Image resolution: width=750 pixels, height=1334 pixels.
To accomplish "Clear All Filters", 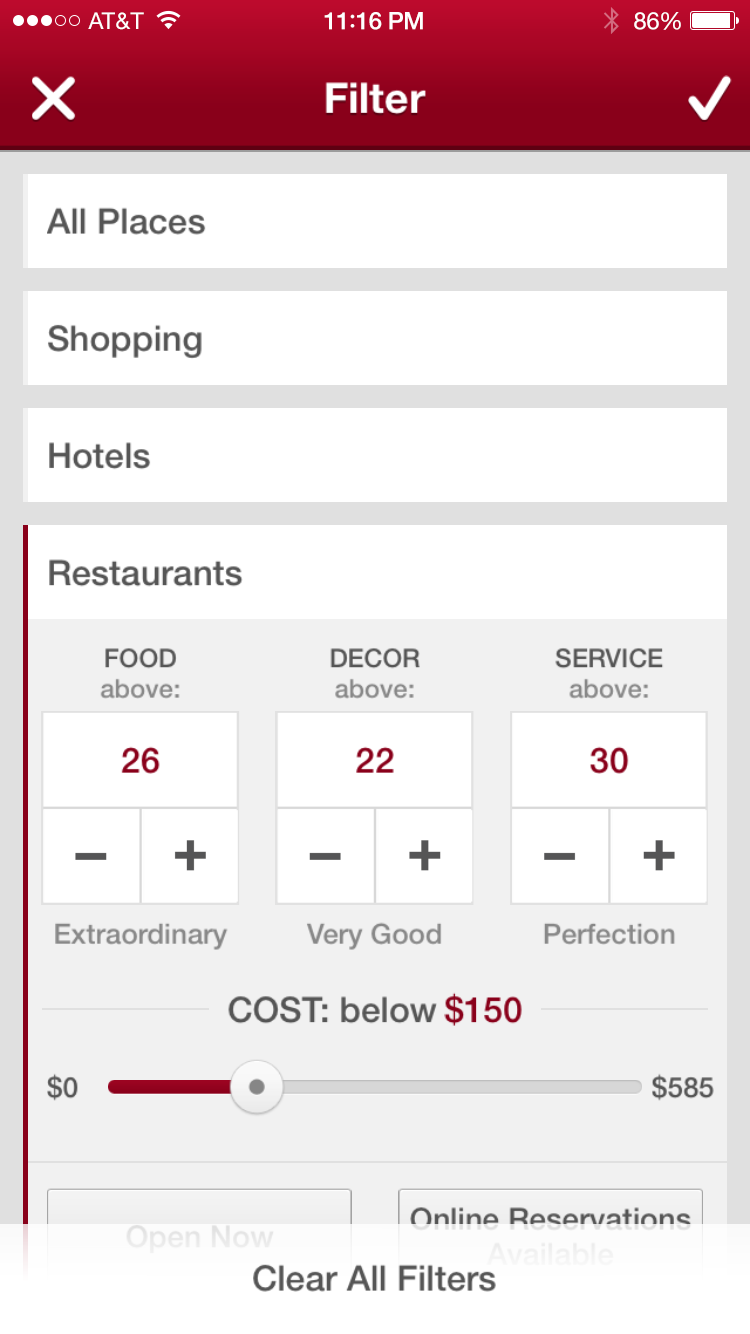I will tap(375, 1279).
